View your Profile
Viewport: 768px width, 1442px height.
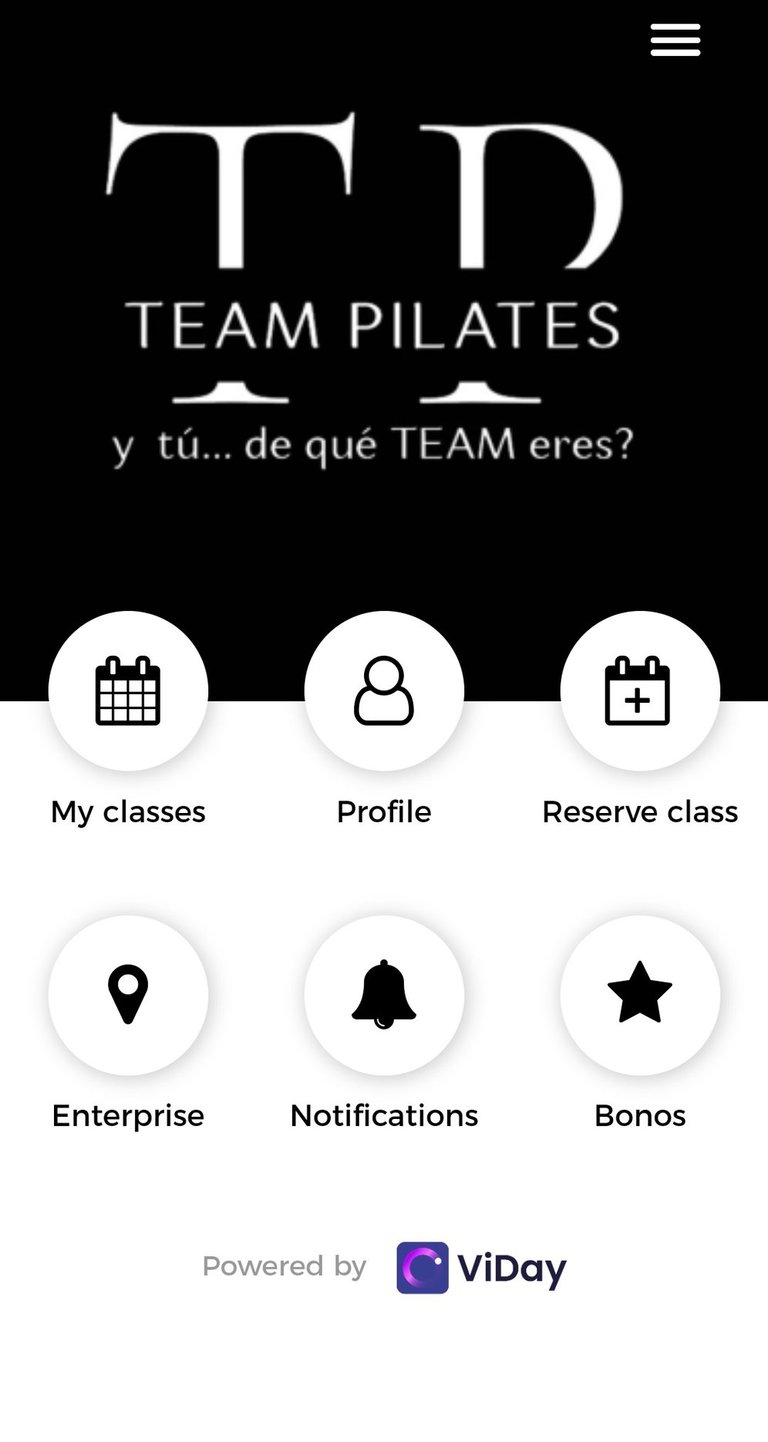pos(384,691)
